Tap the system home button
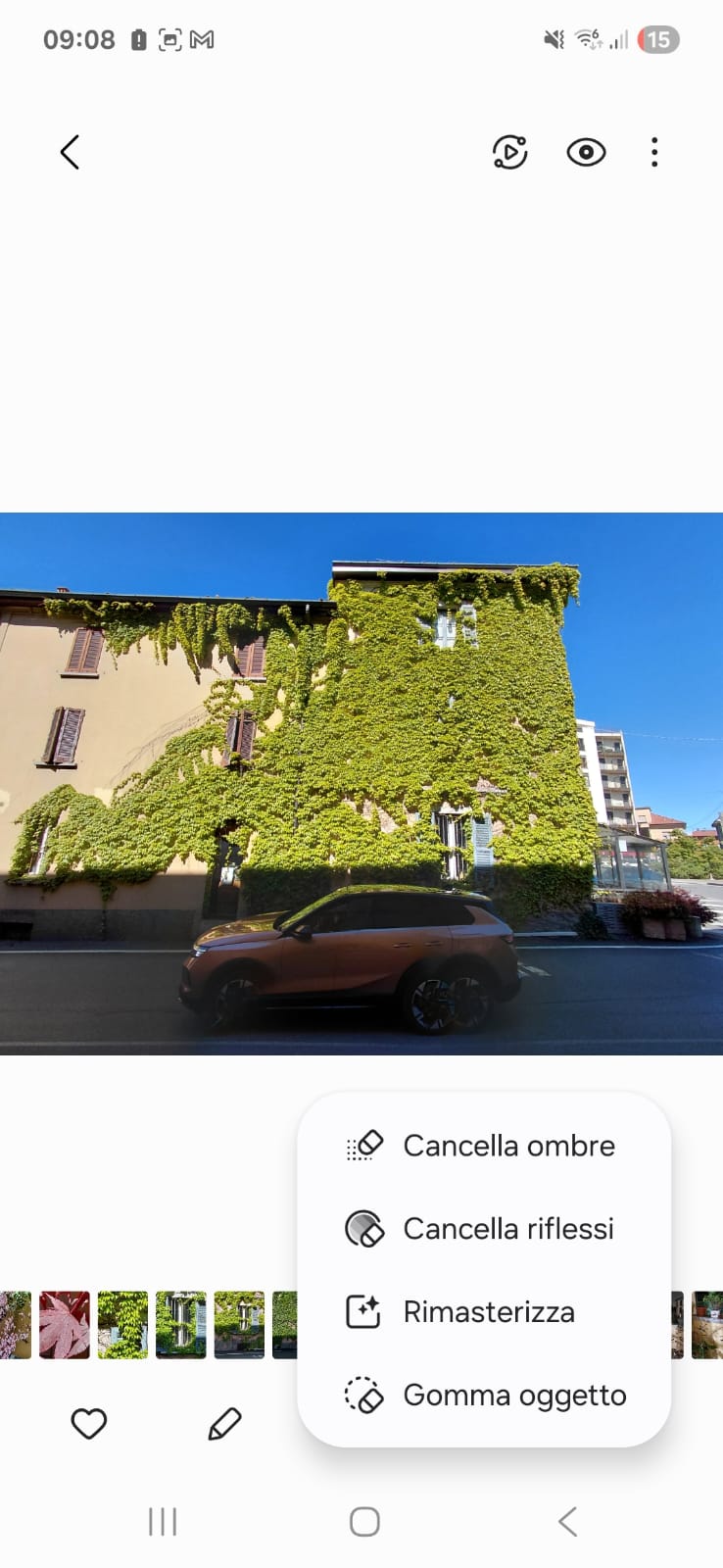Image resolution: width=723 pixels, height=1568 pixels. 364,1522
